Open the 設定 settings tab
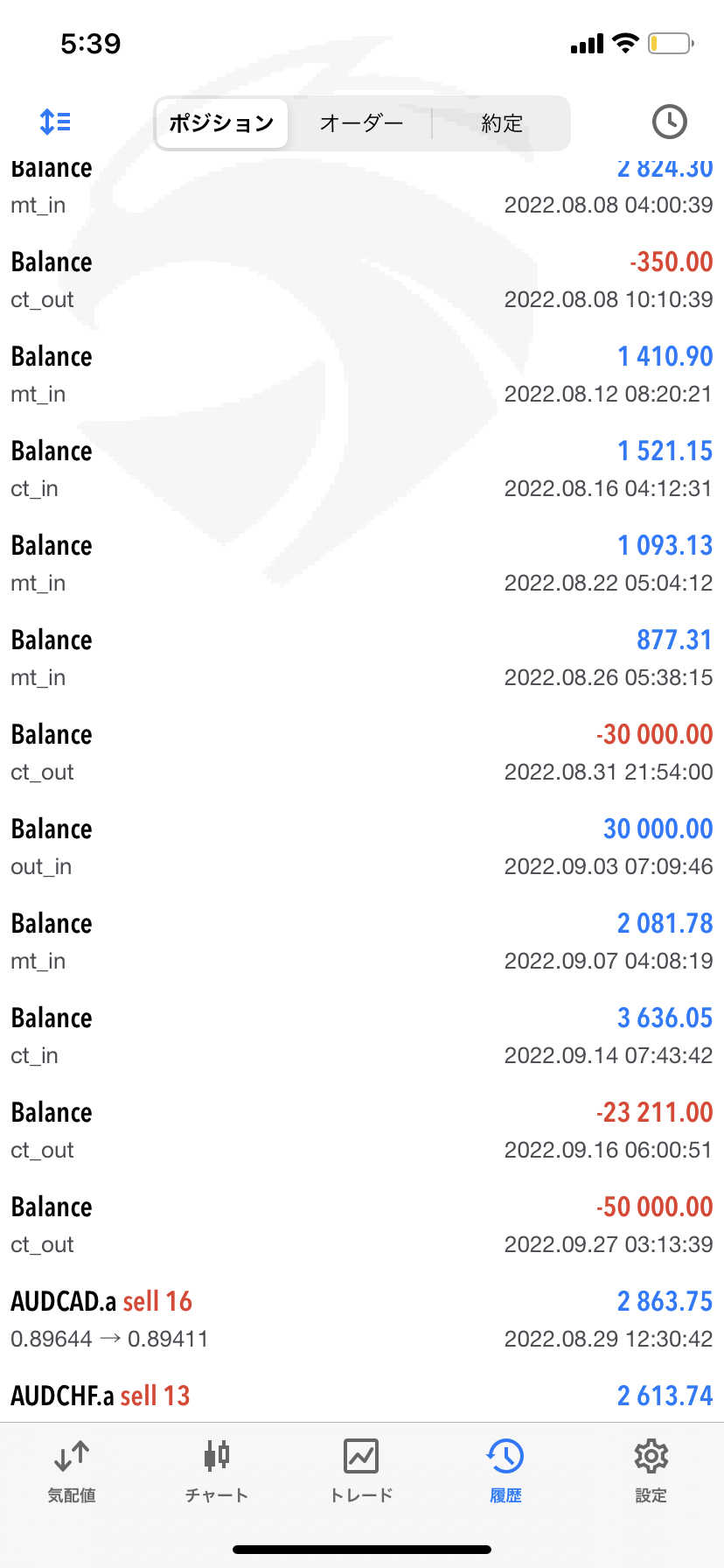This screenshot has width=724, height=1568. (x=651, y=1472)
